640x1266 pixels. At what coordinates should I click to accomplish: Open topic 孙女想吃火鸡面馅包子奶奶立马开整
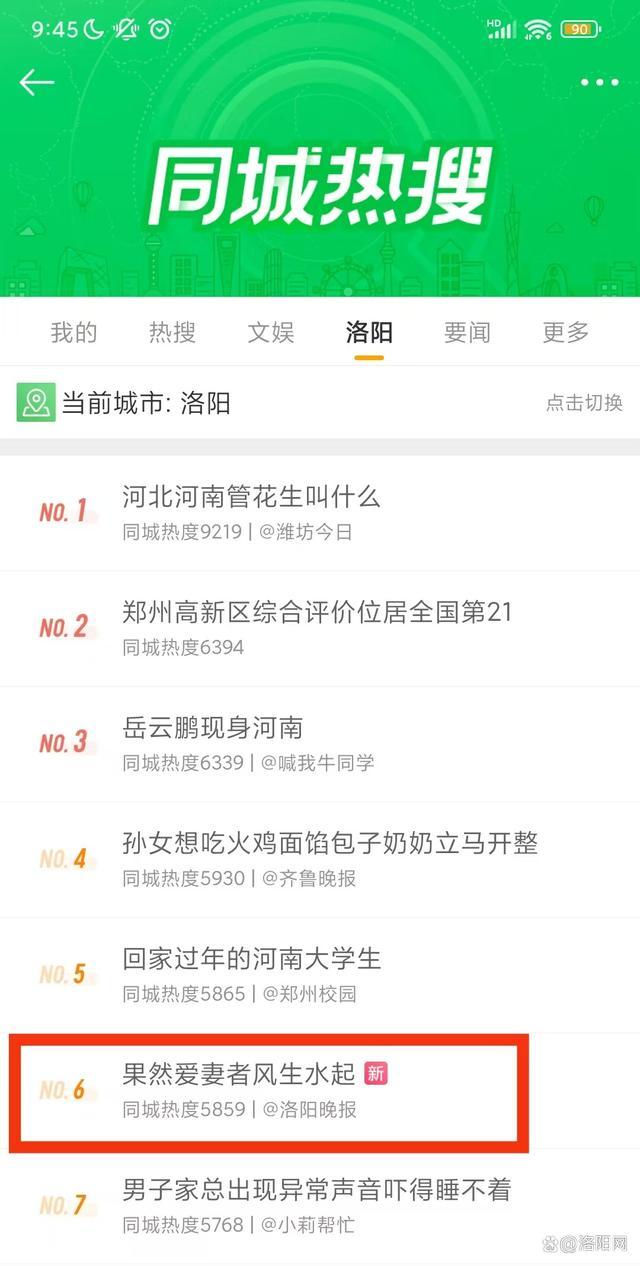(x=330, y=843)
